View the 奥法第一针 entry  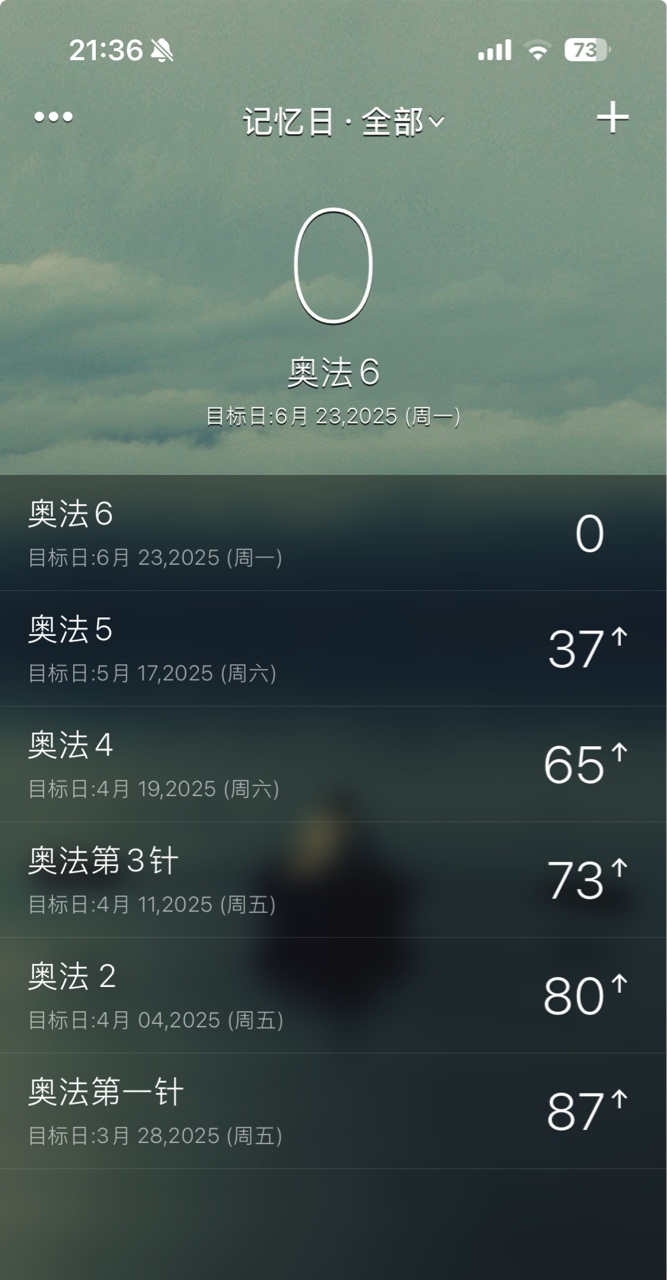(333, 1110)
